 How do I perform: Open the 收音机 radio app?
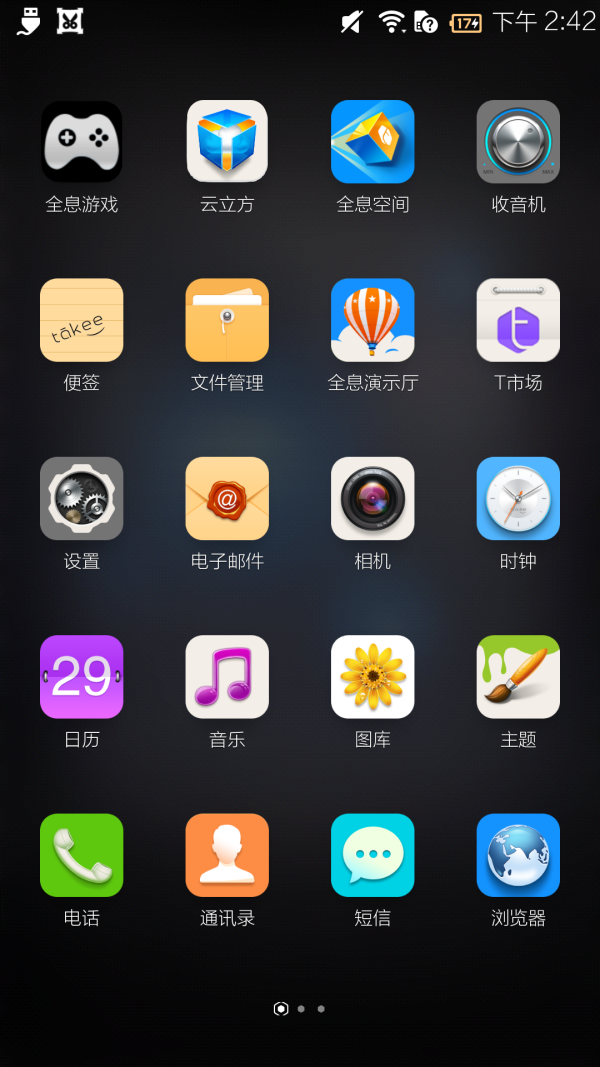[x=518, y=142]
